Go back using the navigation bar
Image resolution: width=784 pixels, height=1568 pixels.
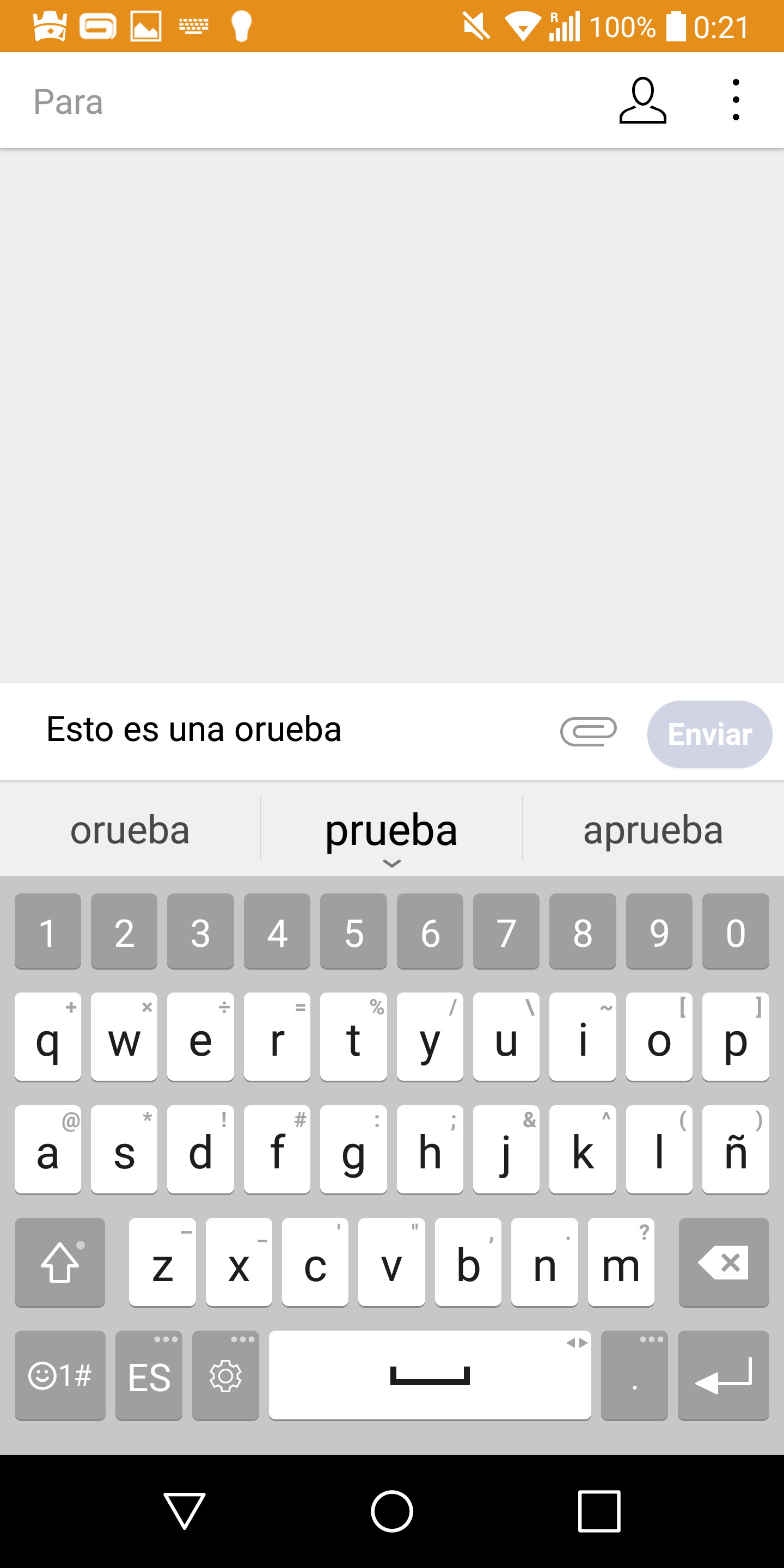pos(185,1511)
